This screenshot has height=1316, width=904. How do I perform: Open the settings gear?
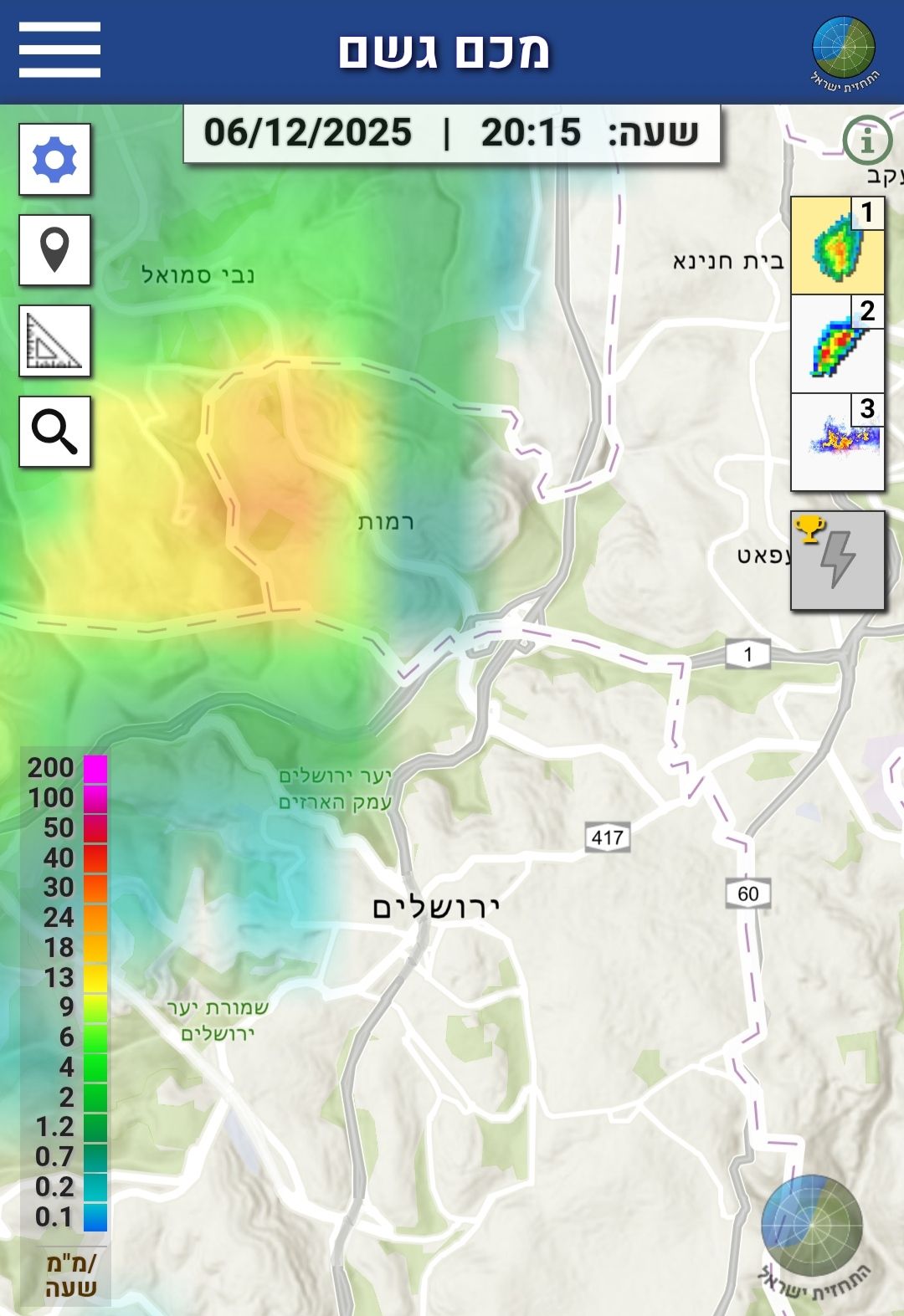click(55, 160)
